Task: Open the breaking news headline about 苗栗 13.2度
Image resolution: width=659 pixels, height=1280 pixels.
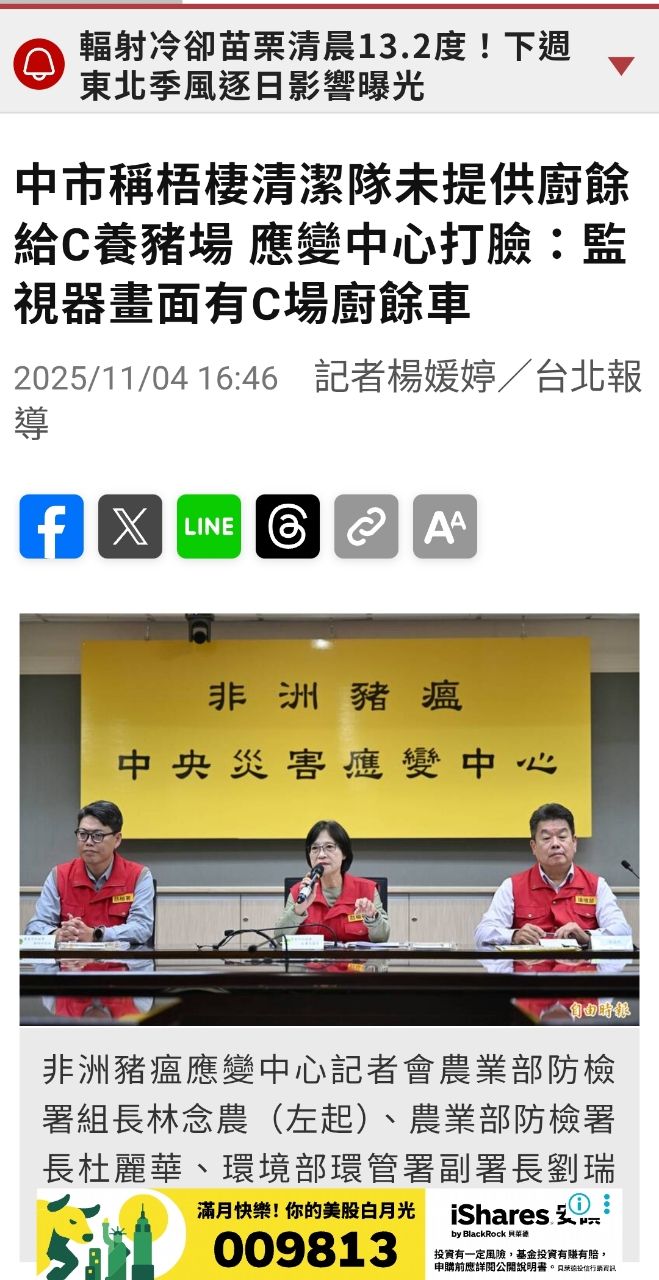Action: pyautogui.click(x=325, y=66)
